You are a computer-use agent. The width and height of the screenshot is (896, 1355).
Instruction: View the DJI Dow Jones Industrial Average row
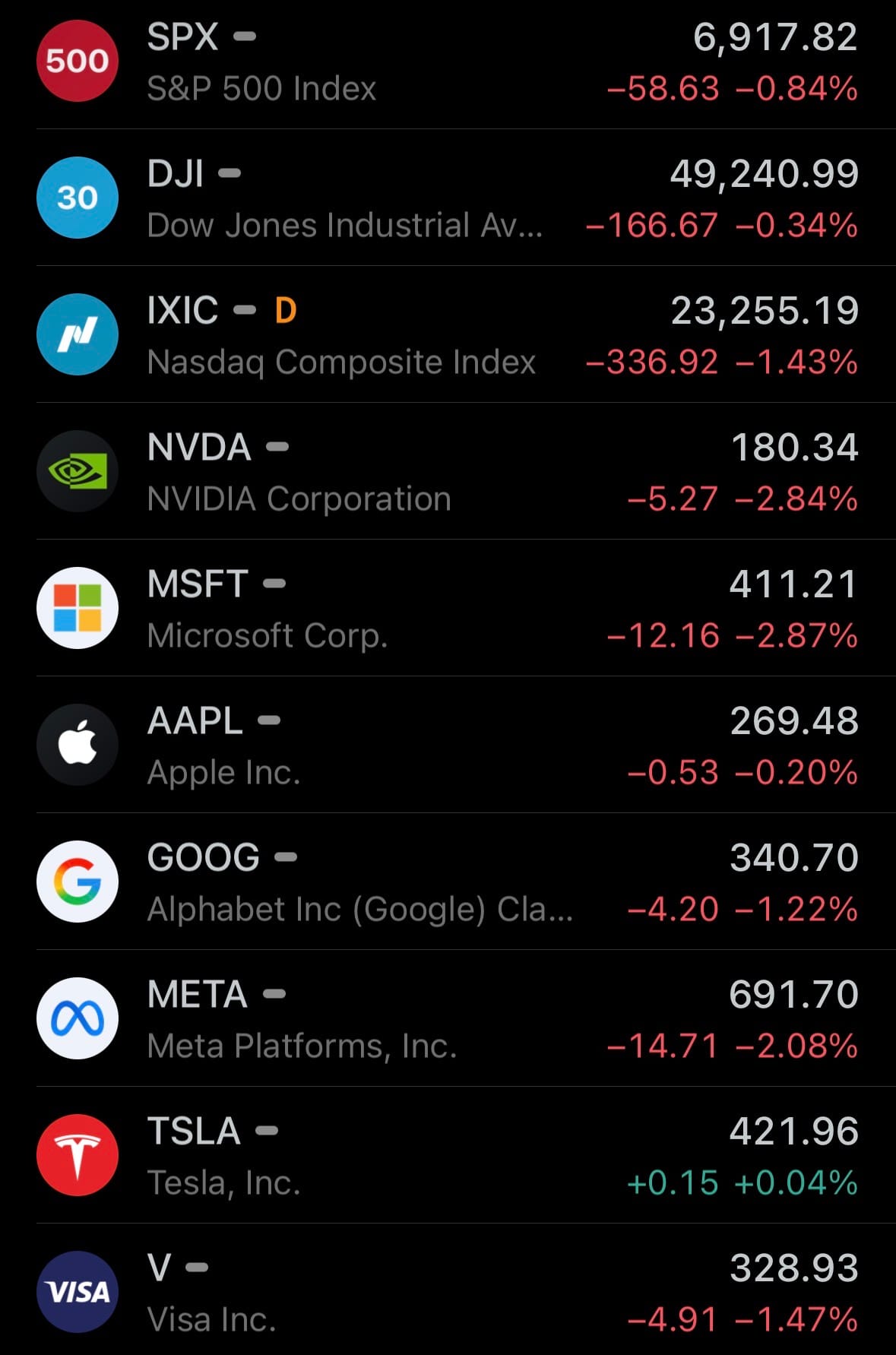click(x=448, y=199)
